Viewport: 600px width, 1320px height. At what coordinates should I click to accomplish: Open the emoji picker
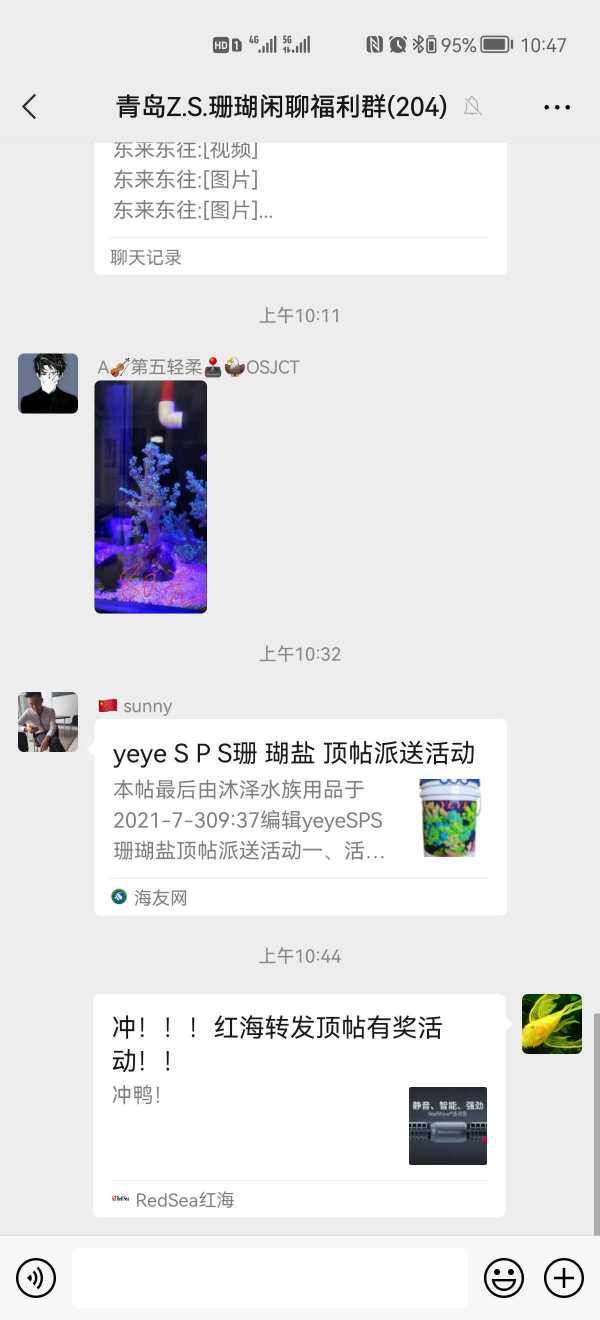[x=504, y=1277]
